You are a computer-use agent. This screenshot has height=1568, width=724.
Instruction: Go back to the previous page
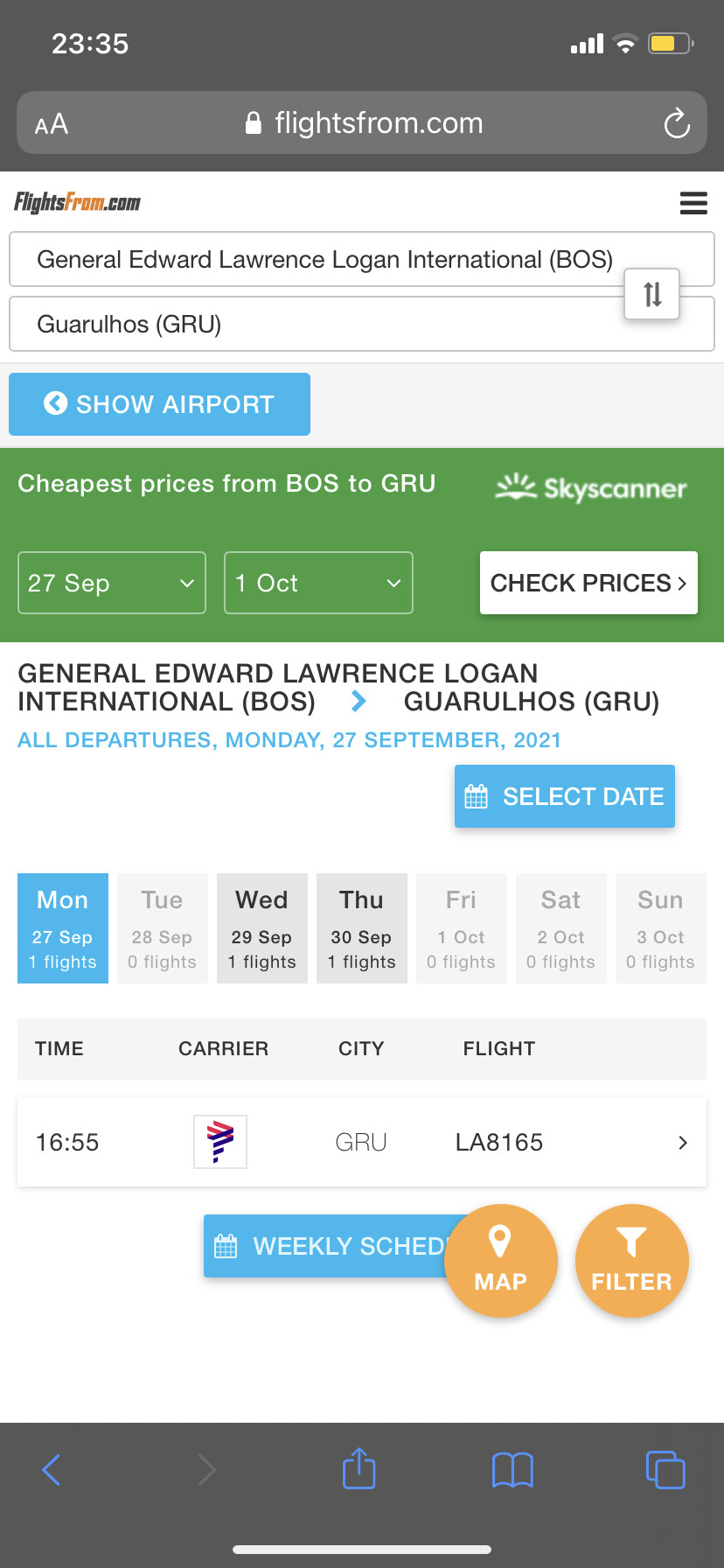coord(52,1469)
